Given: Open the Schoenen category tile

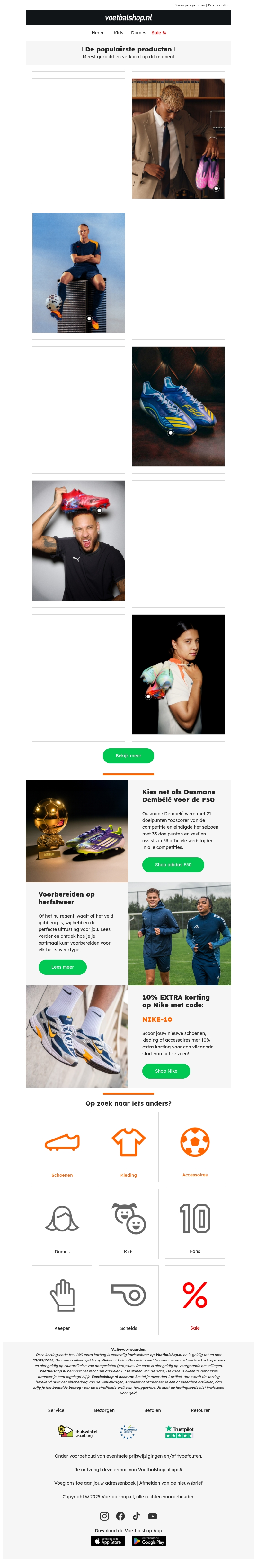Looking at the screenshot, I should coord(62,1148).
